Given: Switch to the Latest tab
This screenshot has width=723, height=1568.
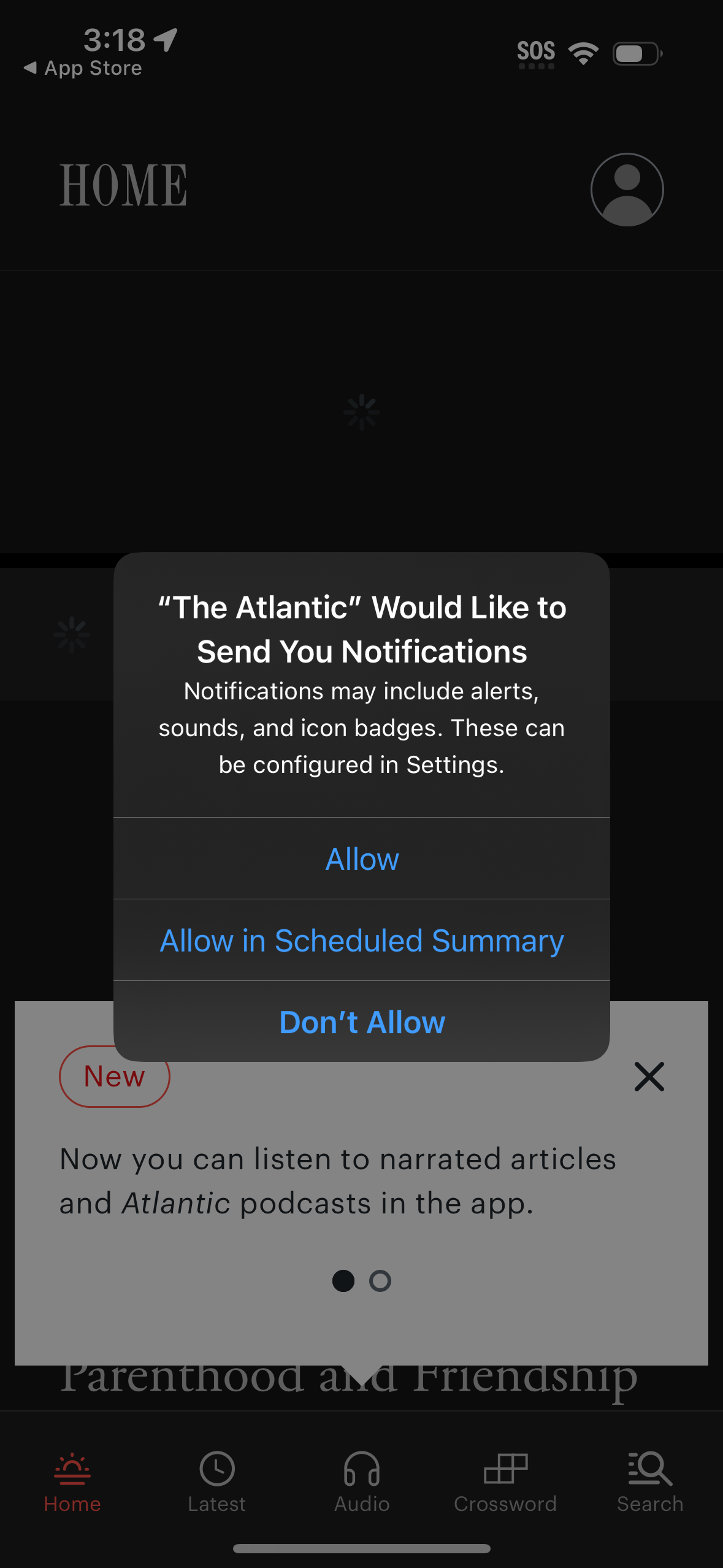Looking at the screenshot, I should pyautogui.click(x=217, y=1485).
